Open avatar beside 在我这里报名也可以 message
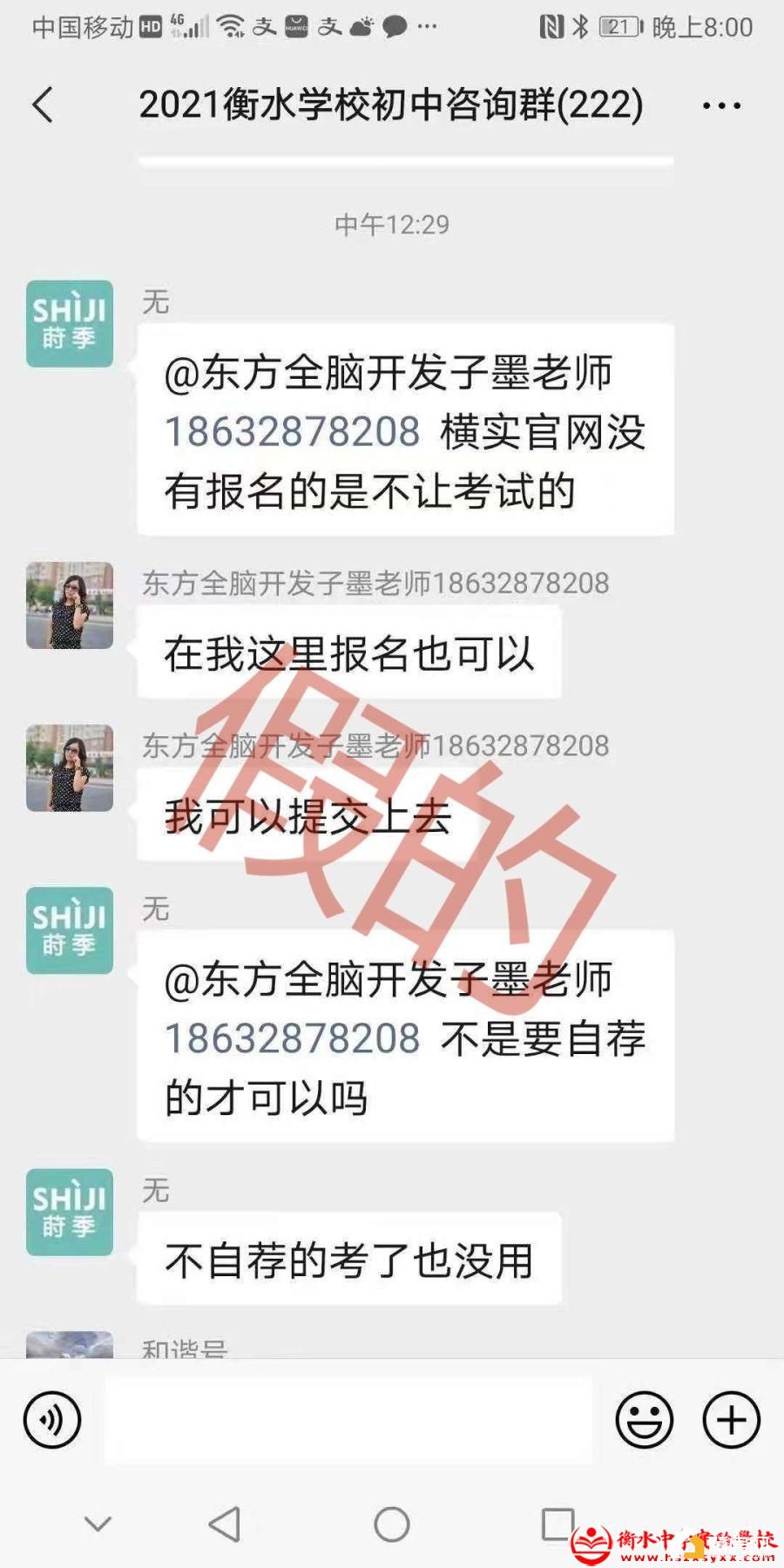Screen dimensions: 784x1568 (x=70, y=605)
